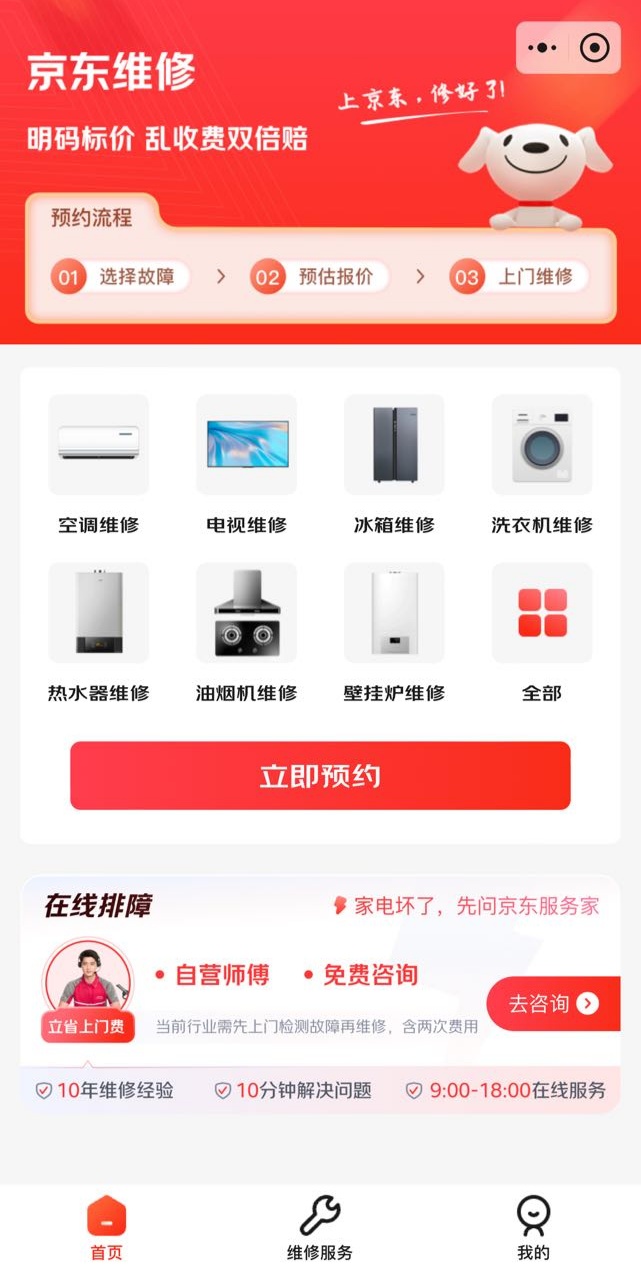
Task: Open the 我的 tab
Action: point(533,1229)
